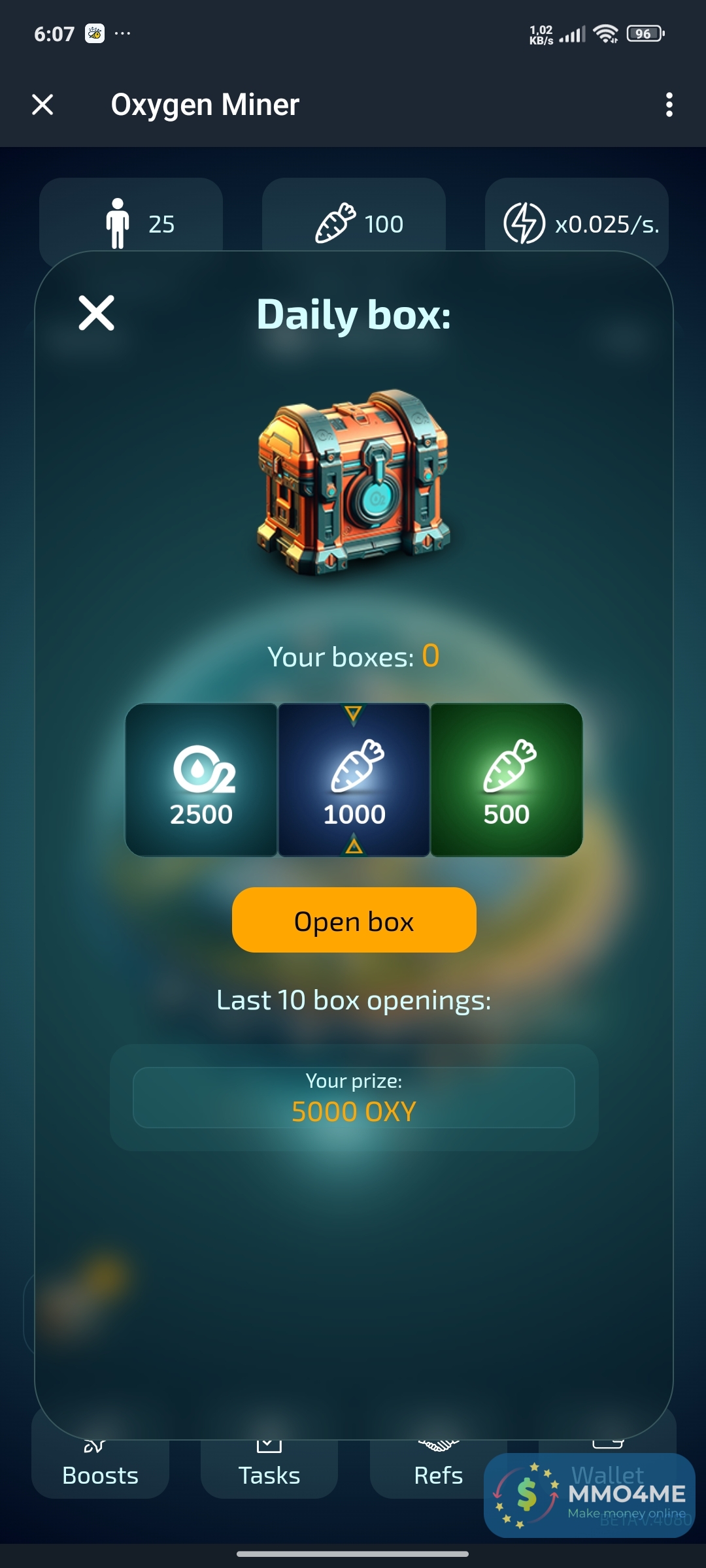Open the three-dot overflow menu
The image size is (706, 1568).
click(x=669, y=105)
